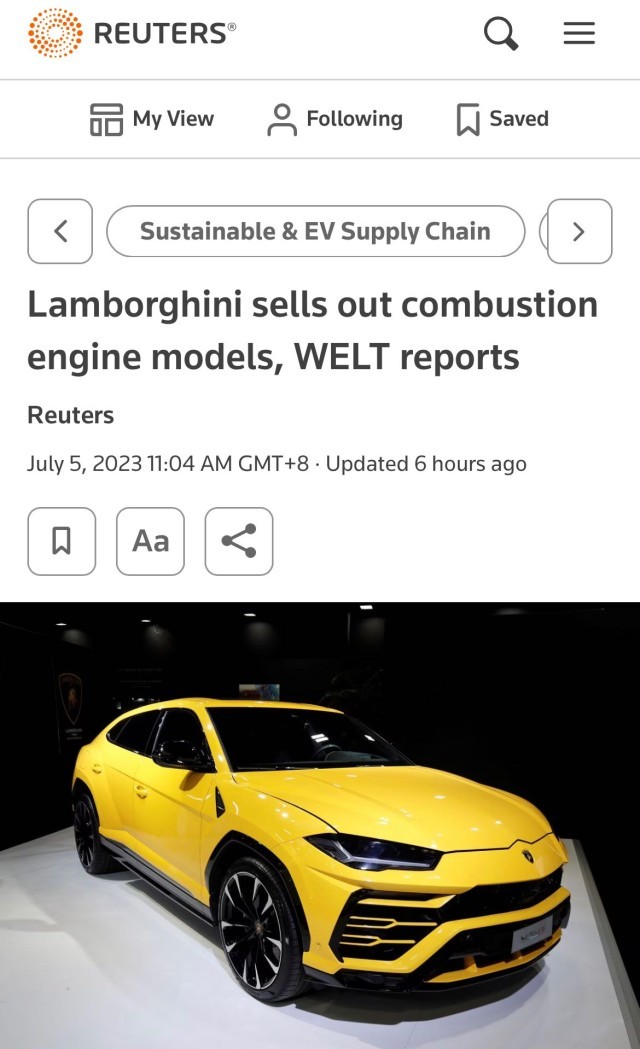The height and width of the screenshot is (1049, 640).
Task: Tap the previous topic arrow
Action: pyautogui.click(x=60, y=231)
